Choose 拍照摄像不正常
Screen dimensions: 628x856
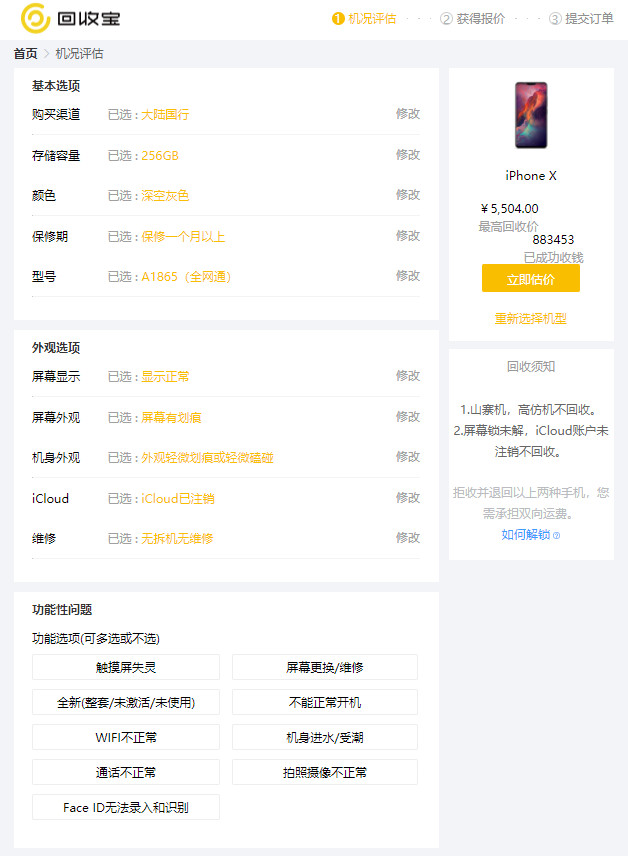tap(325, 773)
